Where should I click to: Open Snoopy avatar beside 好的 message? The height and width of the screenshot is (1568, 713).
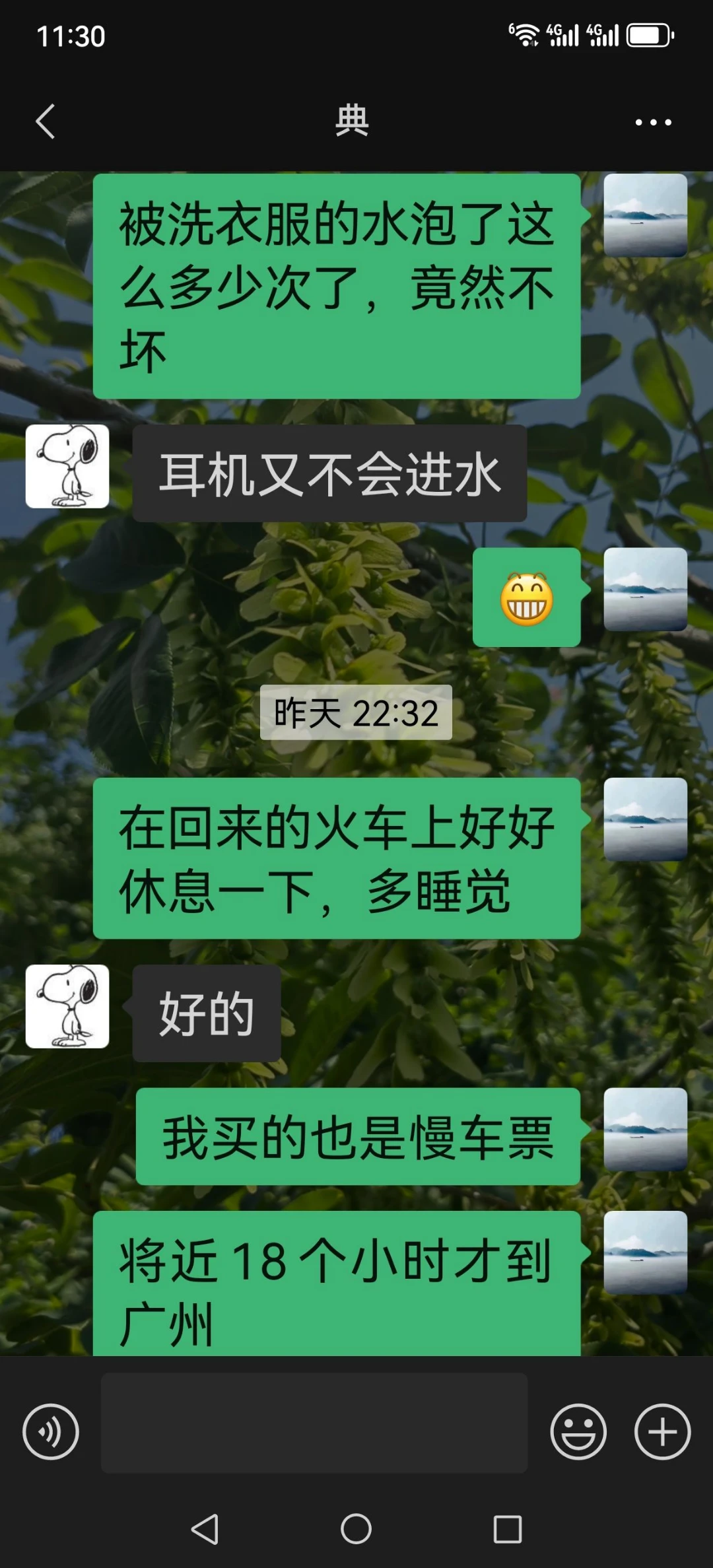pyautogui.click(x=67, y=1006)
